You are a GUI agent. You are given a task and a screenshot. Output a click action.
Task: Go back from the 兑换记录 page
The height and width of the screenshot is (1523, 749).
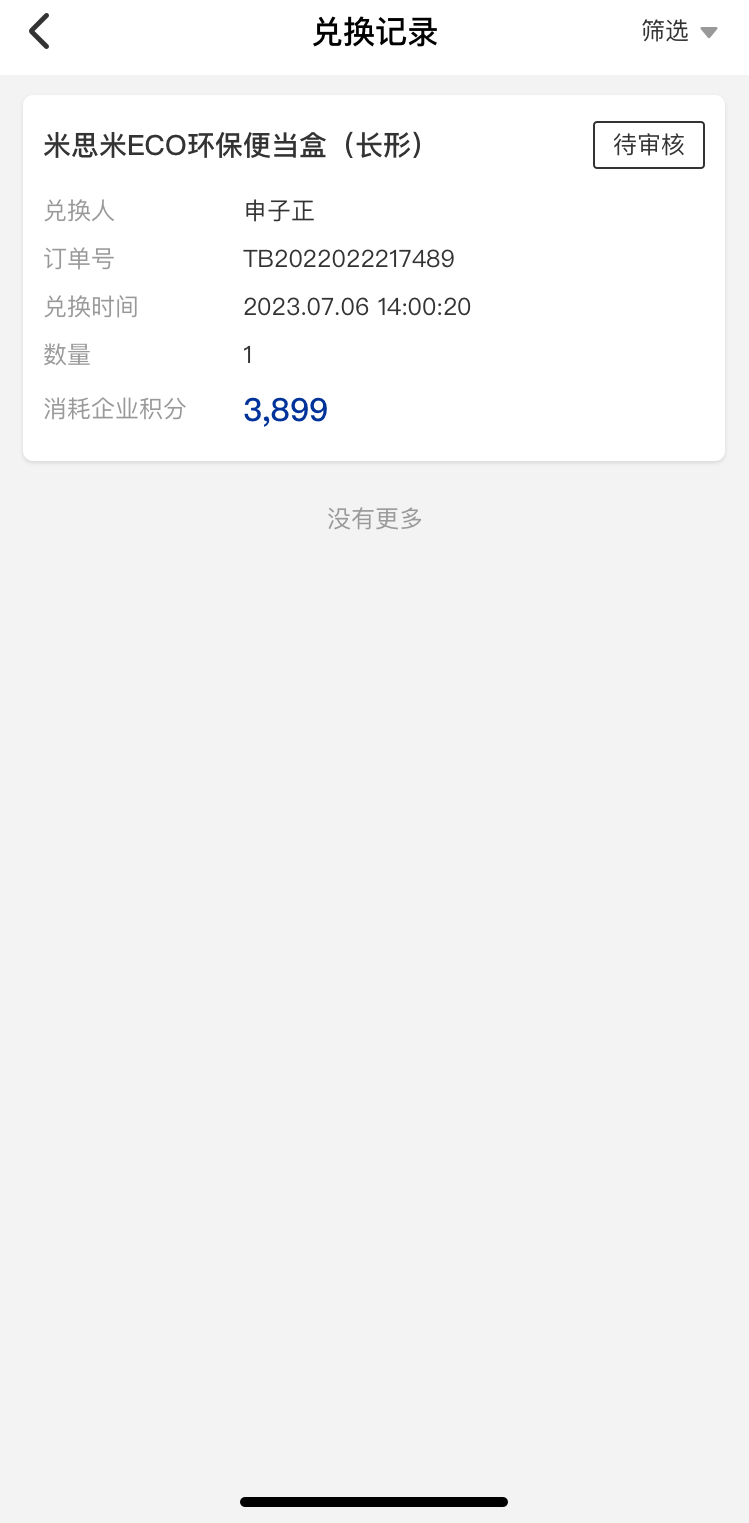(x=39, y=32)
